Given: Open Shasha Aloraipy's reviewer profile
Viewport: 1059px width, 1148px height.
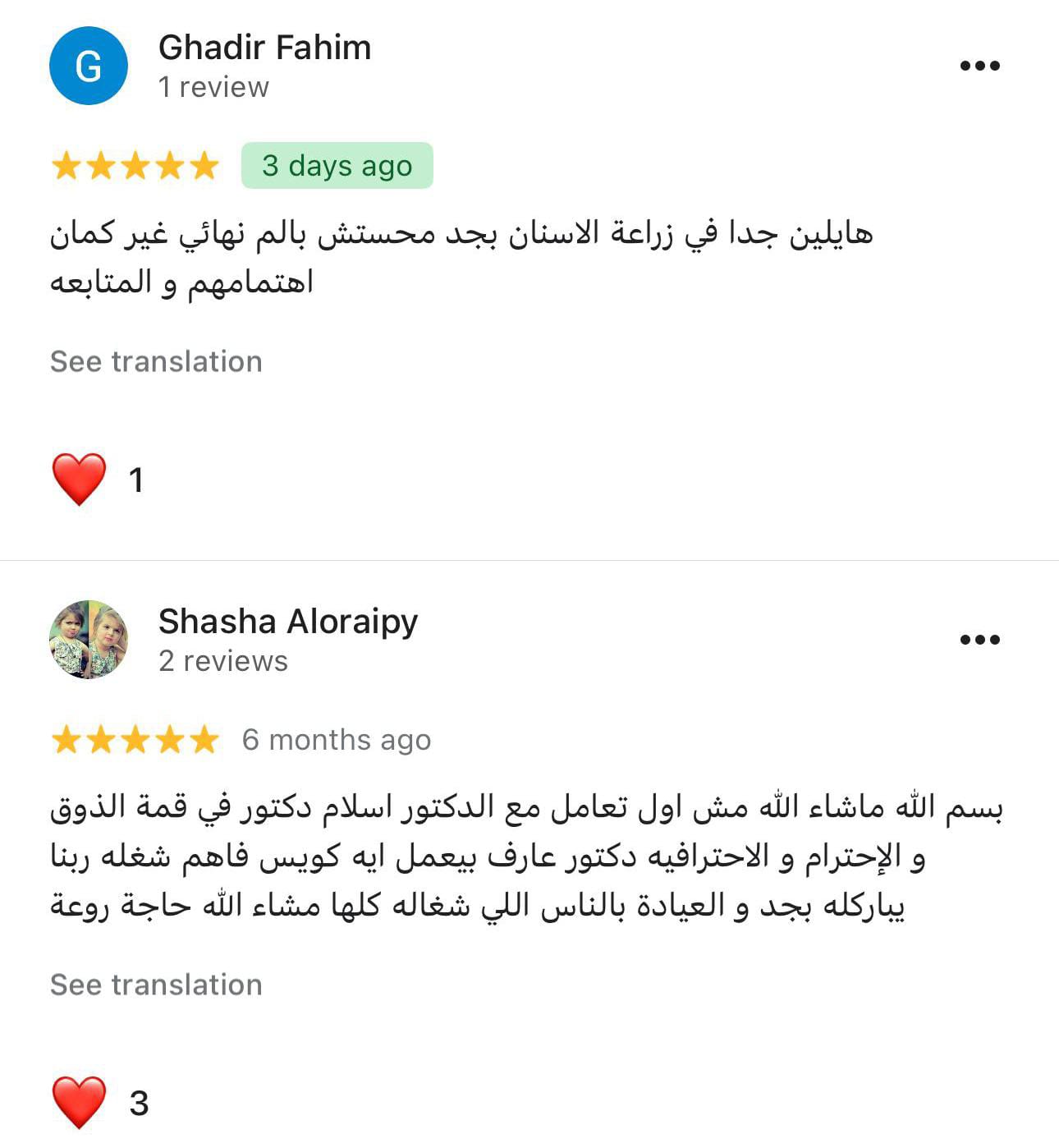Looking at the screenshot, I should click(287, 622).
